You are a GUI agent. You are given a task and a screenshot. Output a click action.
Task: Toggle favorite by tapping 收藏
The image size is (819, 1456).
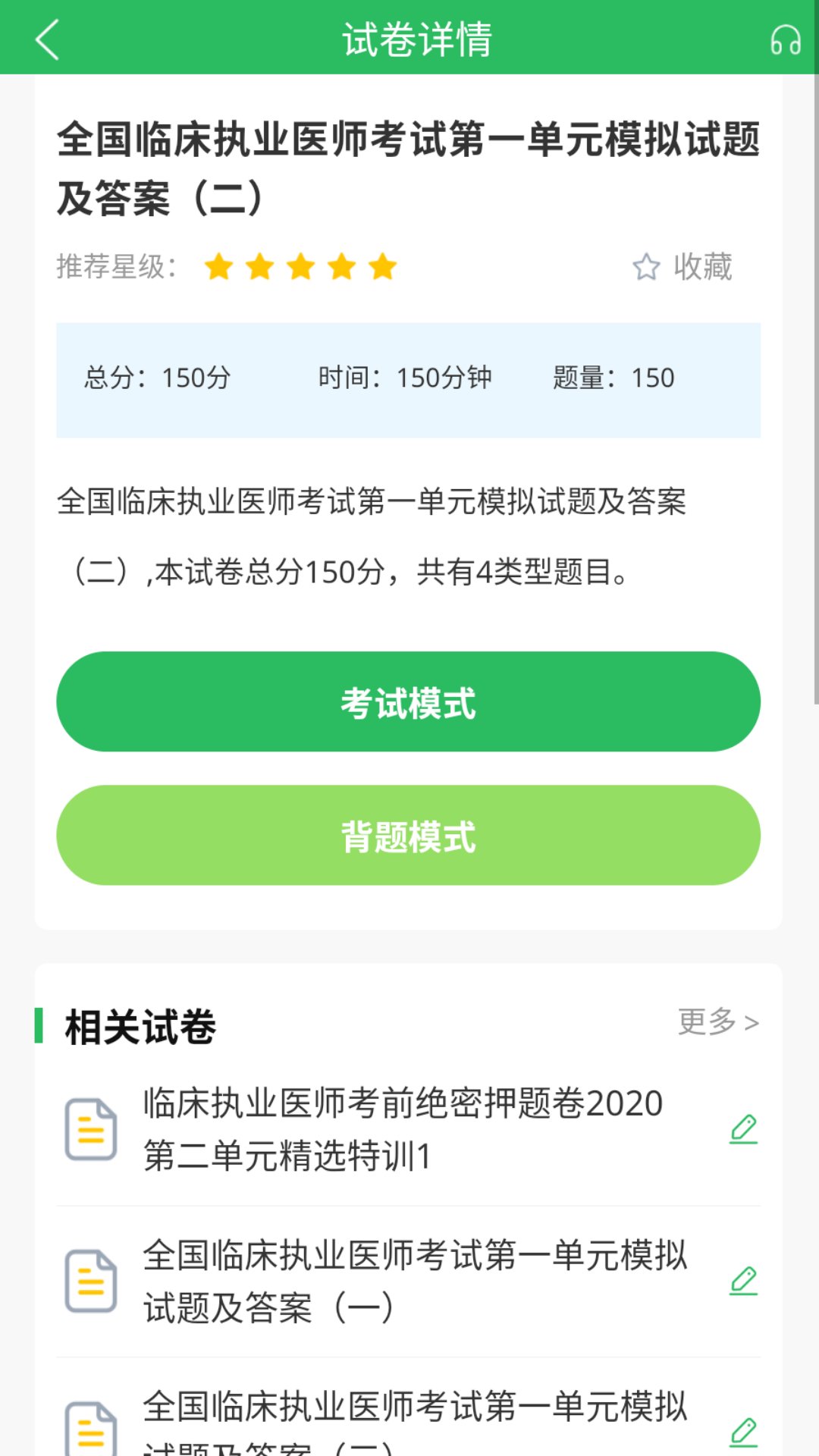(x=701, y=267)
